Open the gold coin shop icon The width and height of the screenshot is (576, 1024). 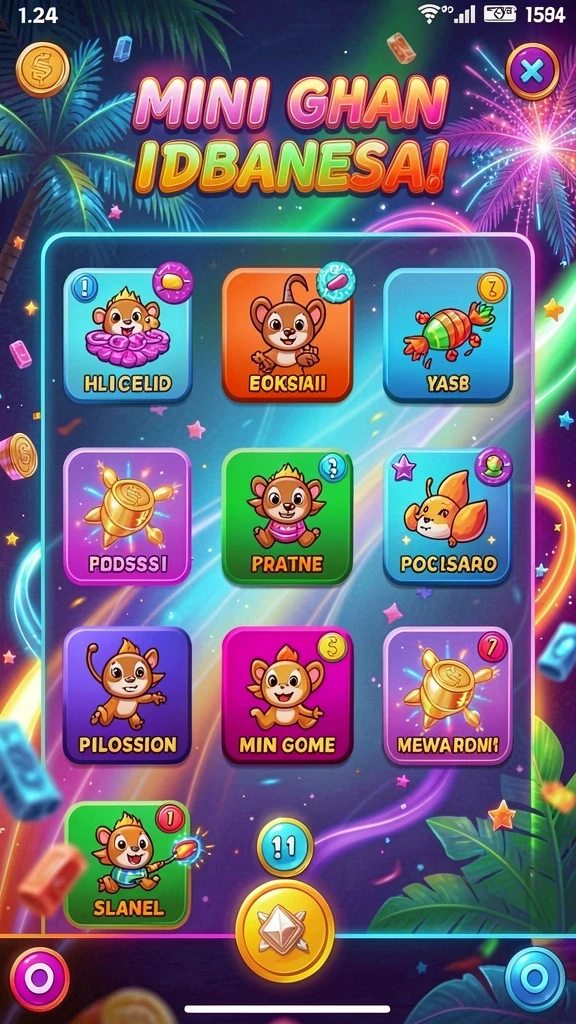pos(42,69)
